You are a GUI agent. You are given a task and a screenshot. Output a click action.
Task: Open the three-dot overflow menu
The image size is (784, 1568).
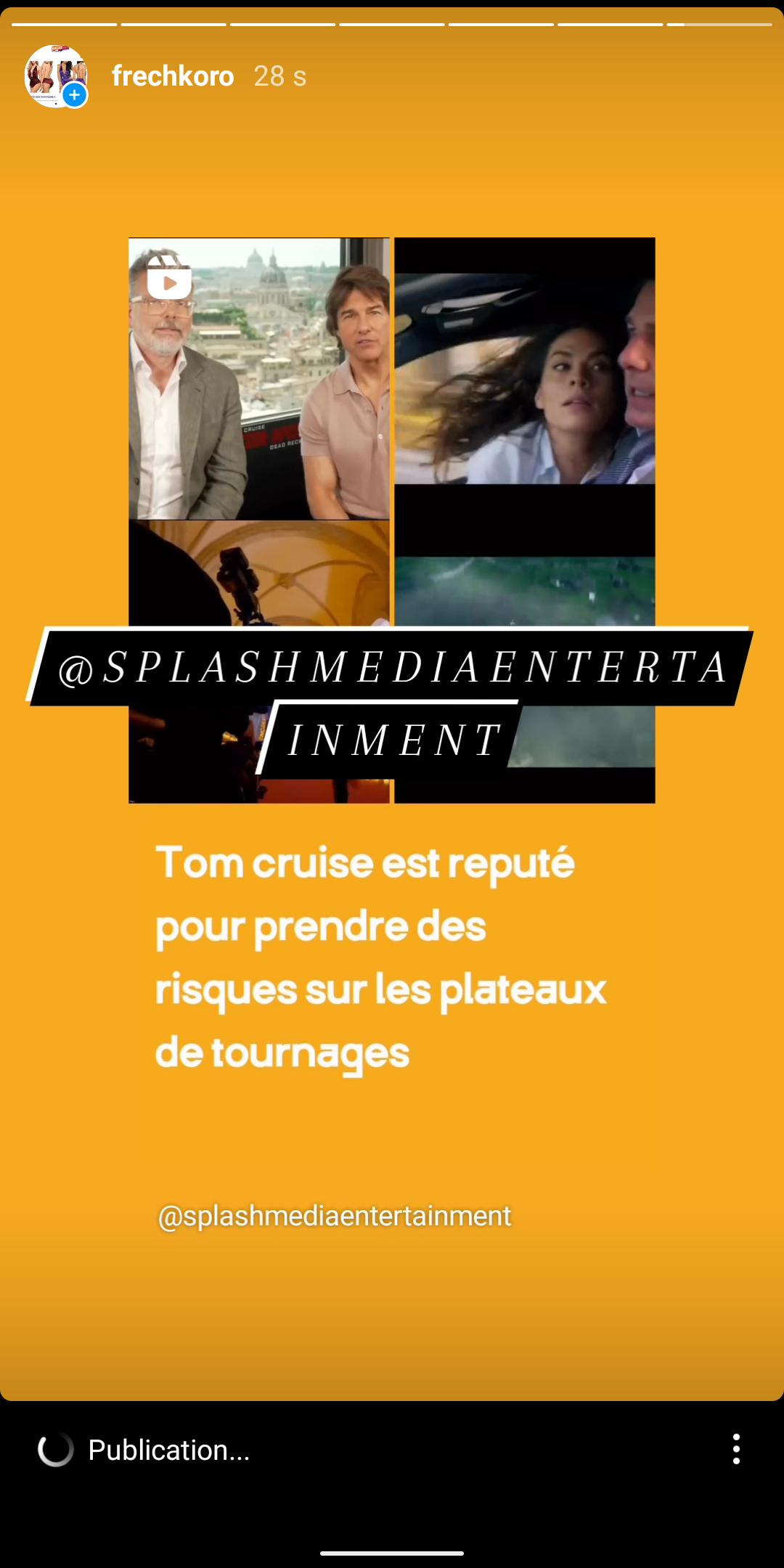coord(736,1449)
